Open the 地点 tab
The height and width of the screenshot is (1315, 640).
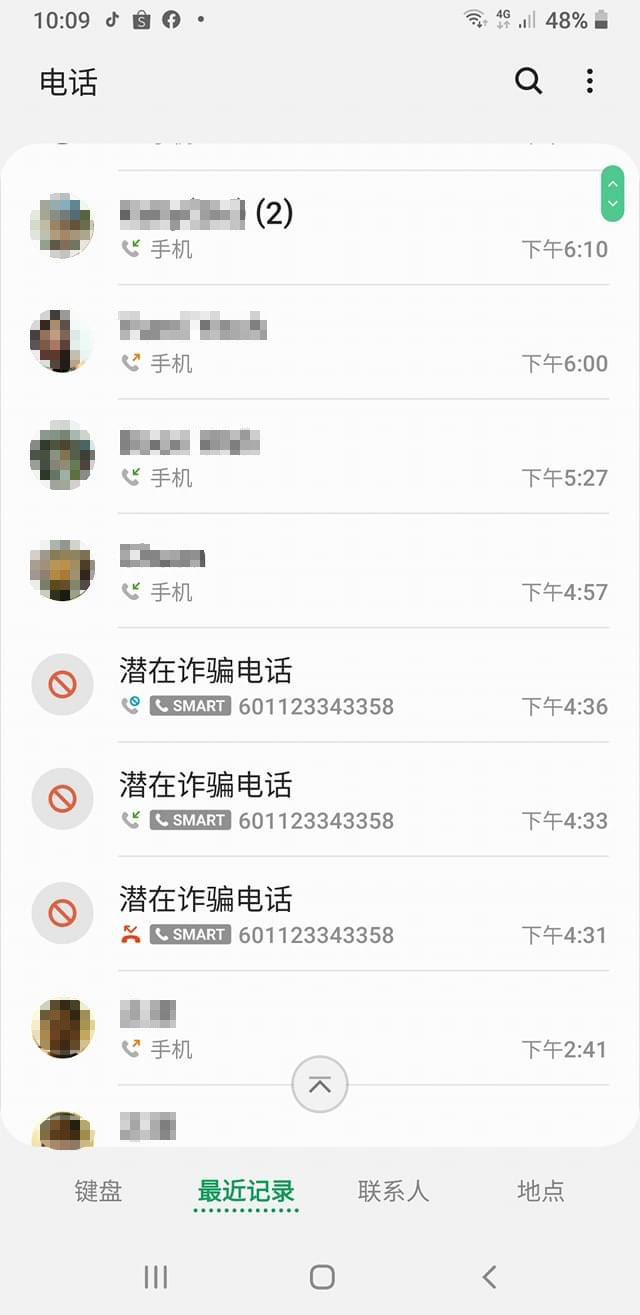[541, 1191]
